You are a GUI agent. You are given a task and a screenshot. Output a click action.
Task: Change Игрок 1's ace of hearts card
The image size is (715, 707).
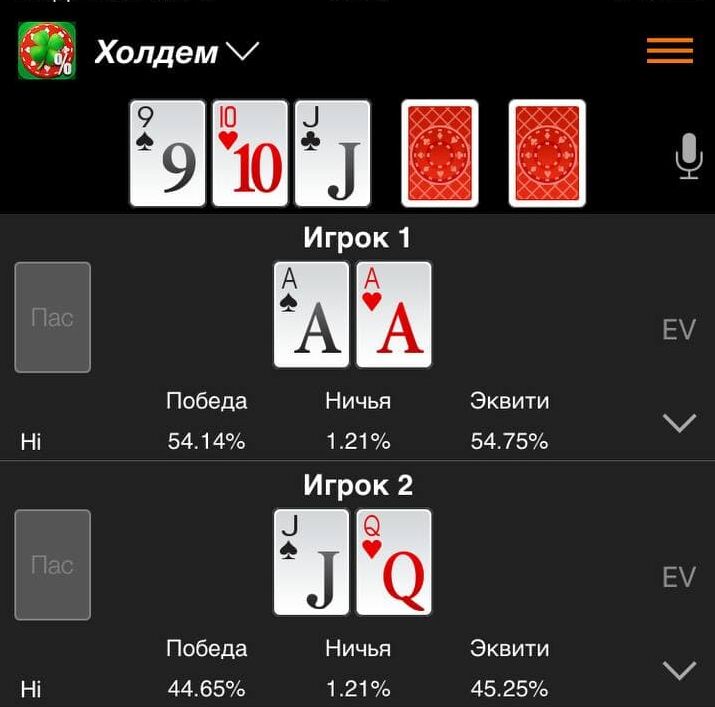coord(394,315)
